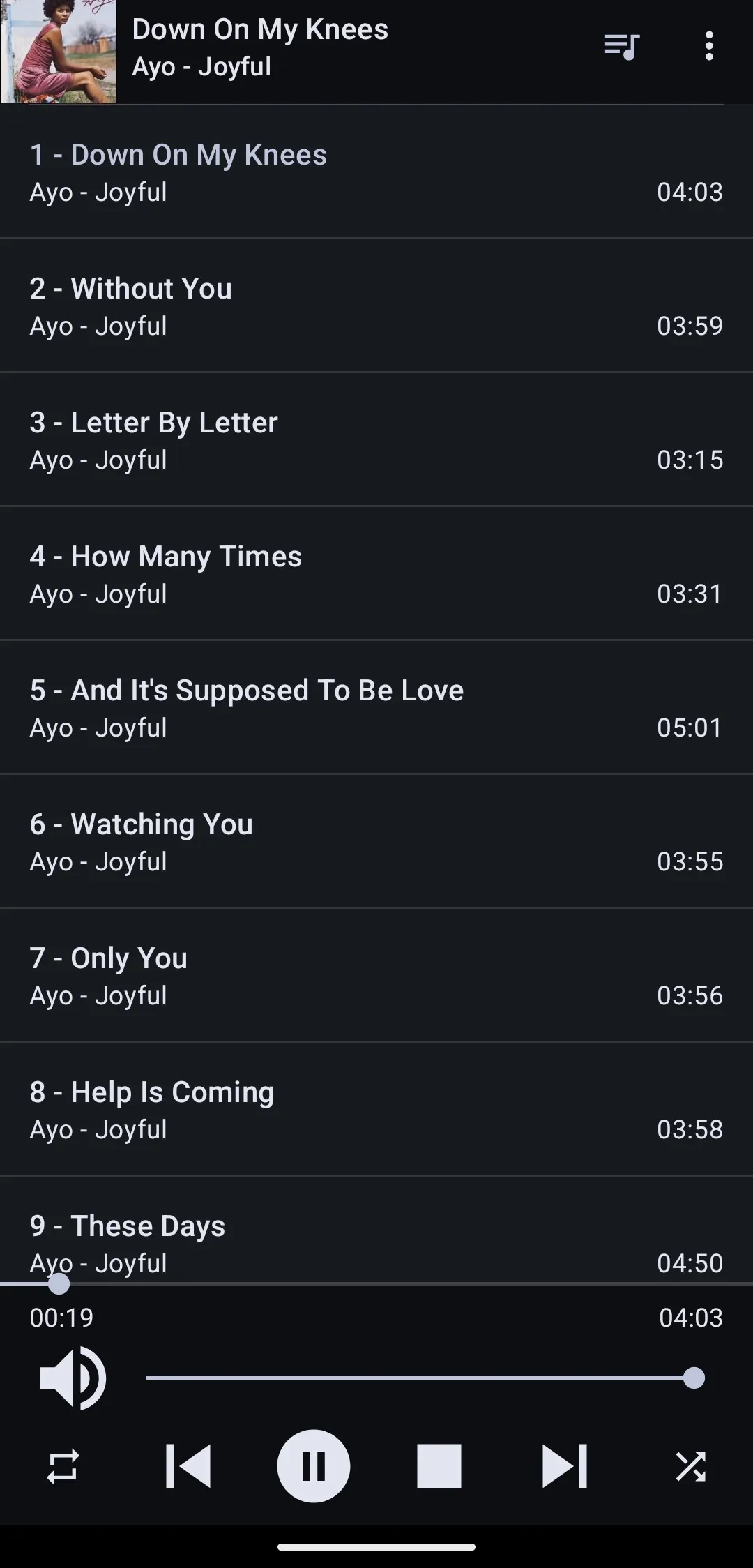
Task: Pause the current song
Action: click(x=314, y=1465)
